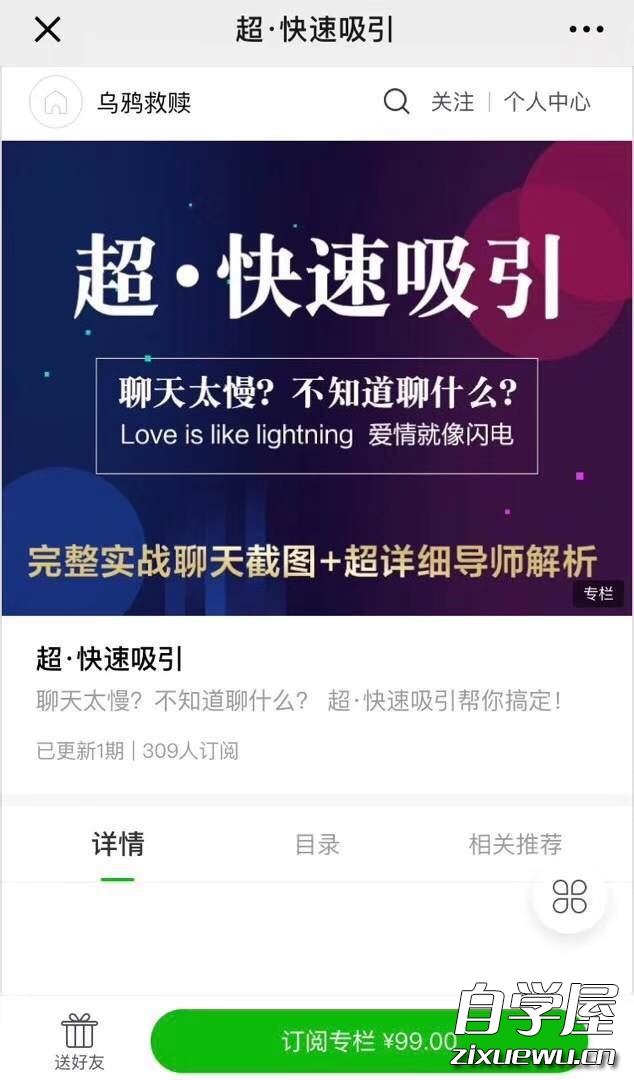Open 个人中心 personal center
634x1080 pixels.
(546, 102)
